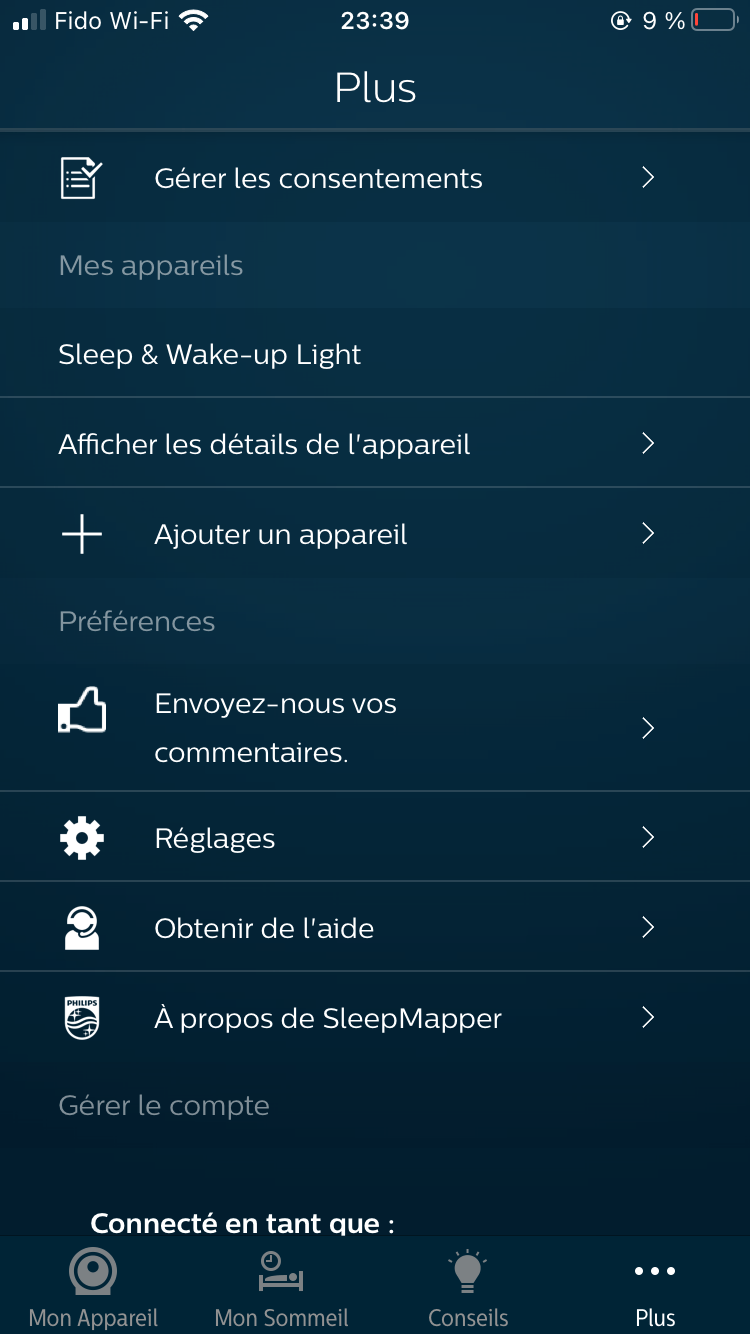The image size is (750, 1334).
Task: Select Ajouter un appareil
Action: click(280, 535)
